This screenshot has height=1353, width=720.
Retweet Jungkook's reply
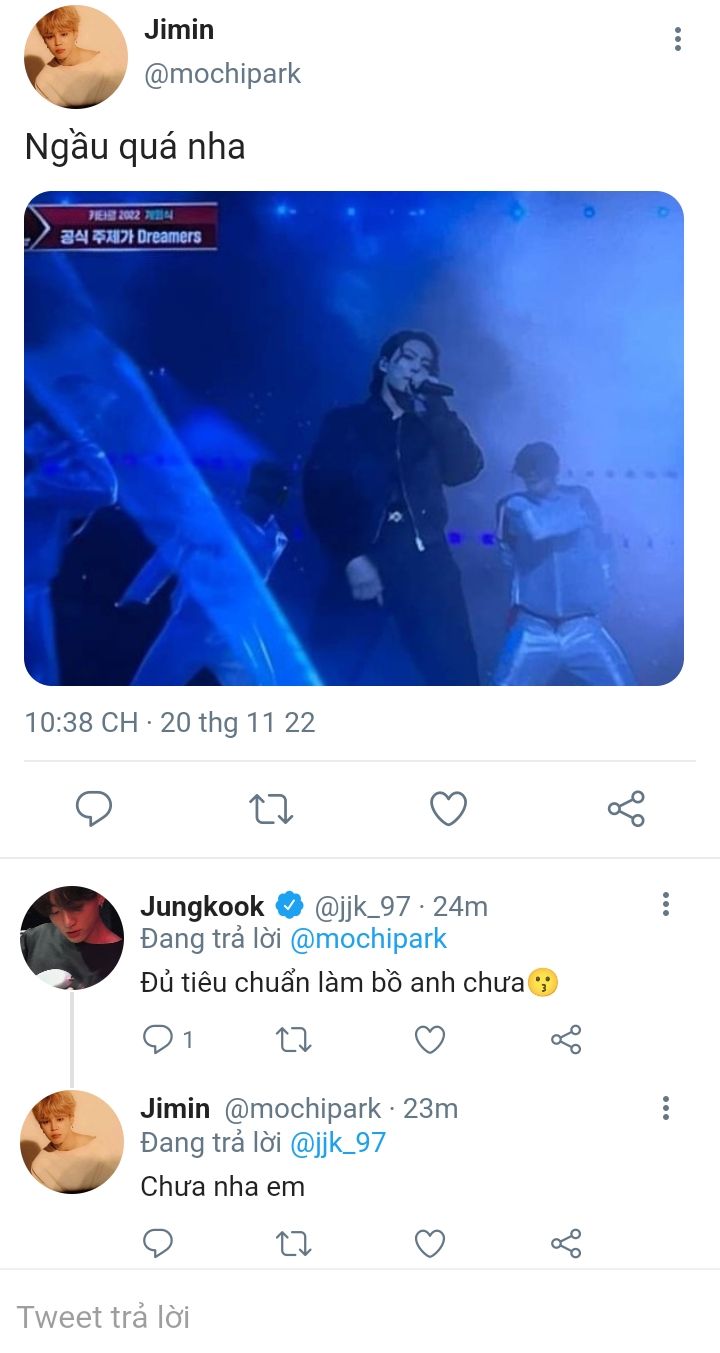point(293,1040)
